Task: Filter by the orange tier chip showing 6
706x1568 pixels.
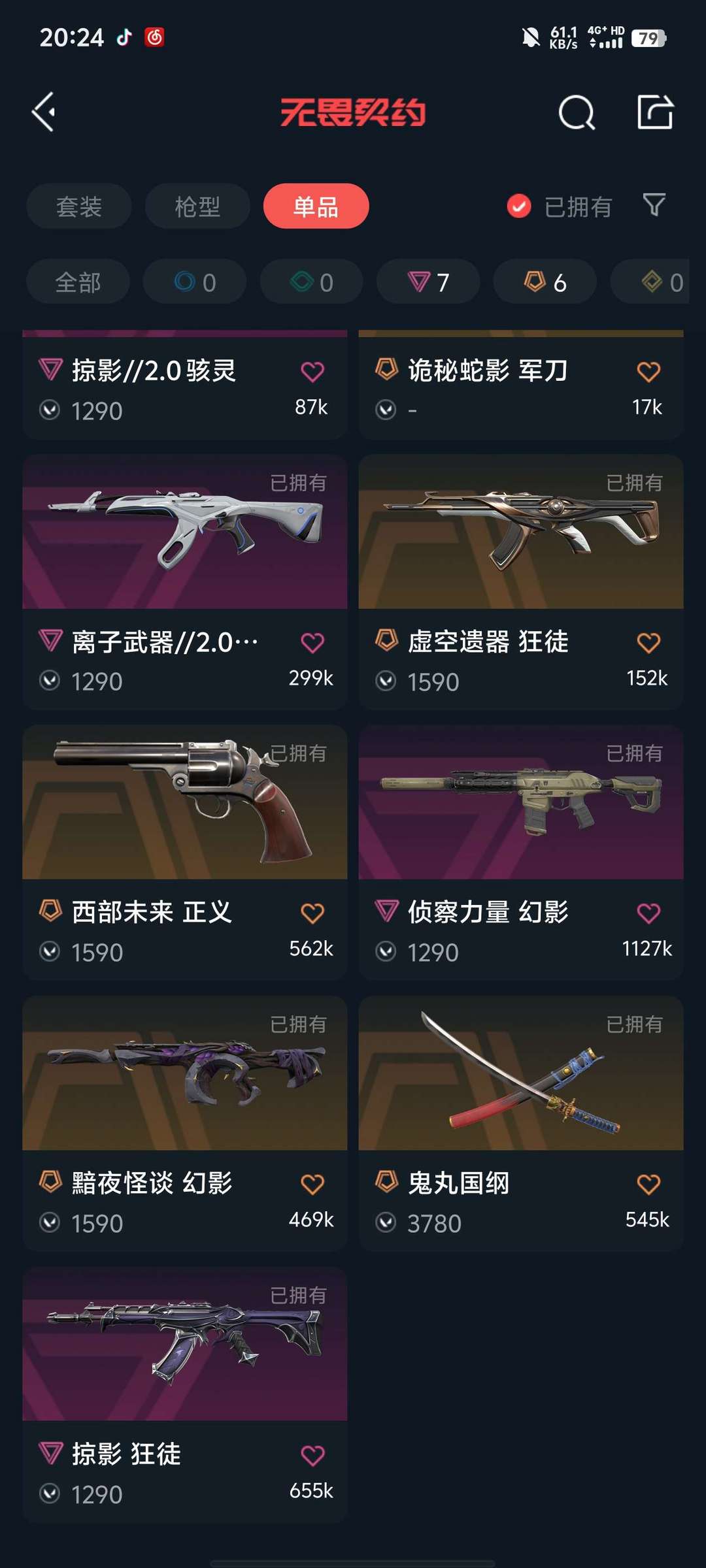Action: [x=545, y=282]
